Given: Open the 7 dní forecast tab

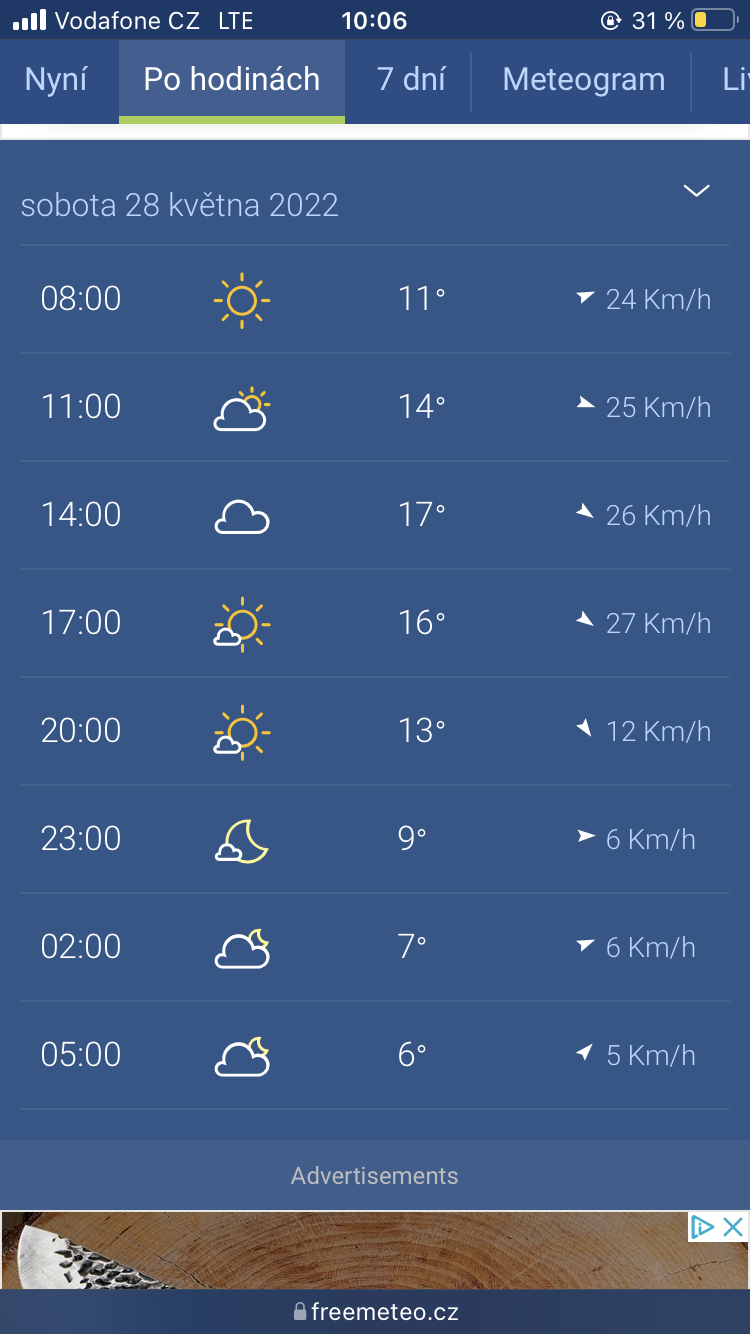Looking at the screenshot, I should pyautogui.click(x=410, y=80).
